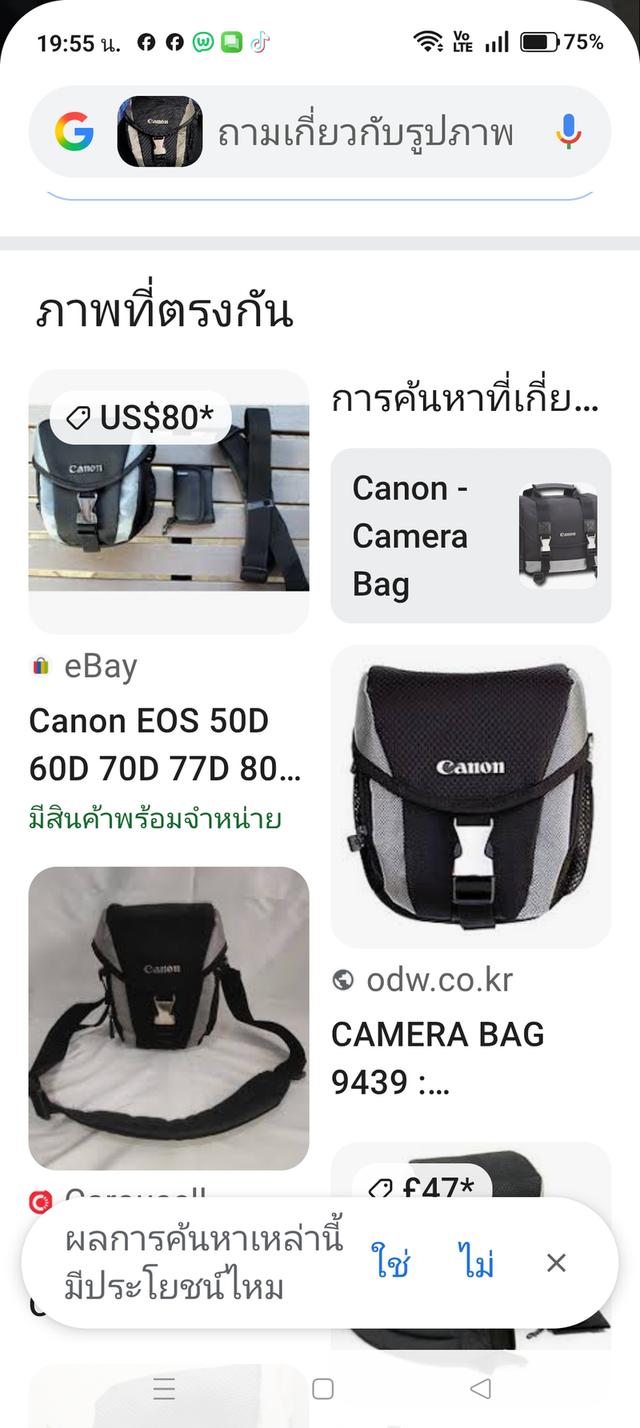Go to home screen via square button

(x=322, y=1389)
